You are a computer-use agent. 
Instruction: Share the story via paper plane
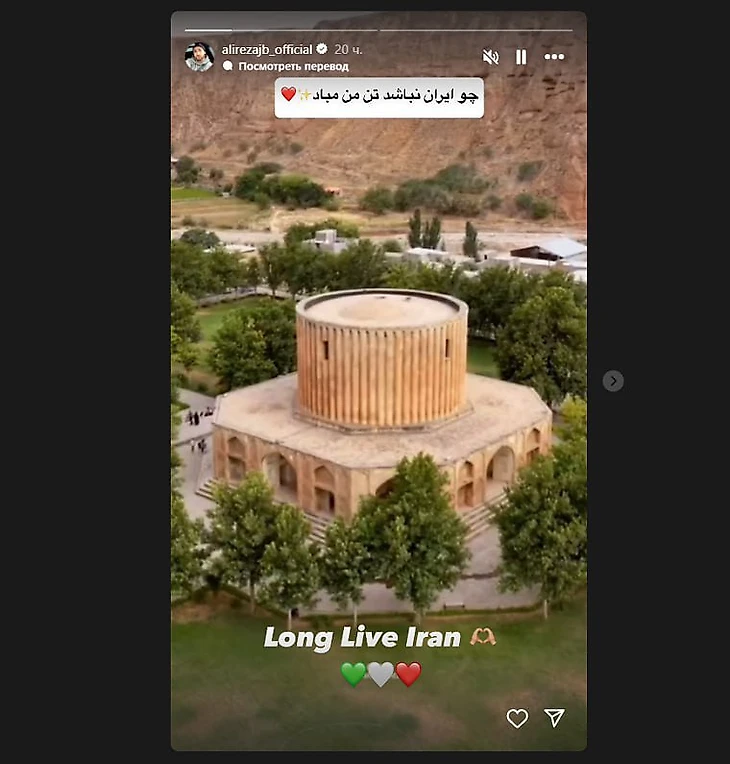tap(554, 718)
